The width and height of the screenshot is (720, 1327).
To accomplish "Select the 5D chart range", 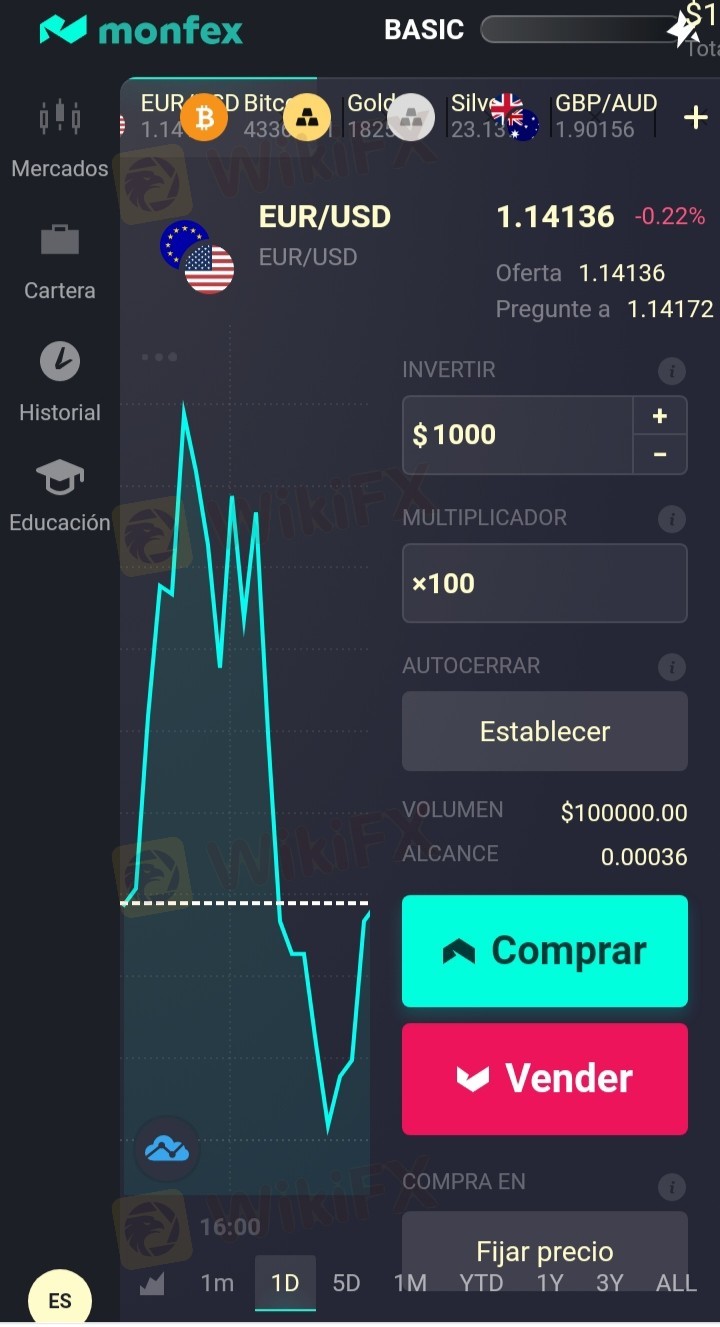I will [x=346, y=1283].
